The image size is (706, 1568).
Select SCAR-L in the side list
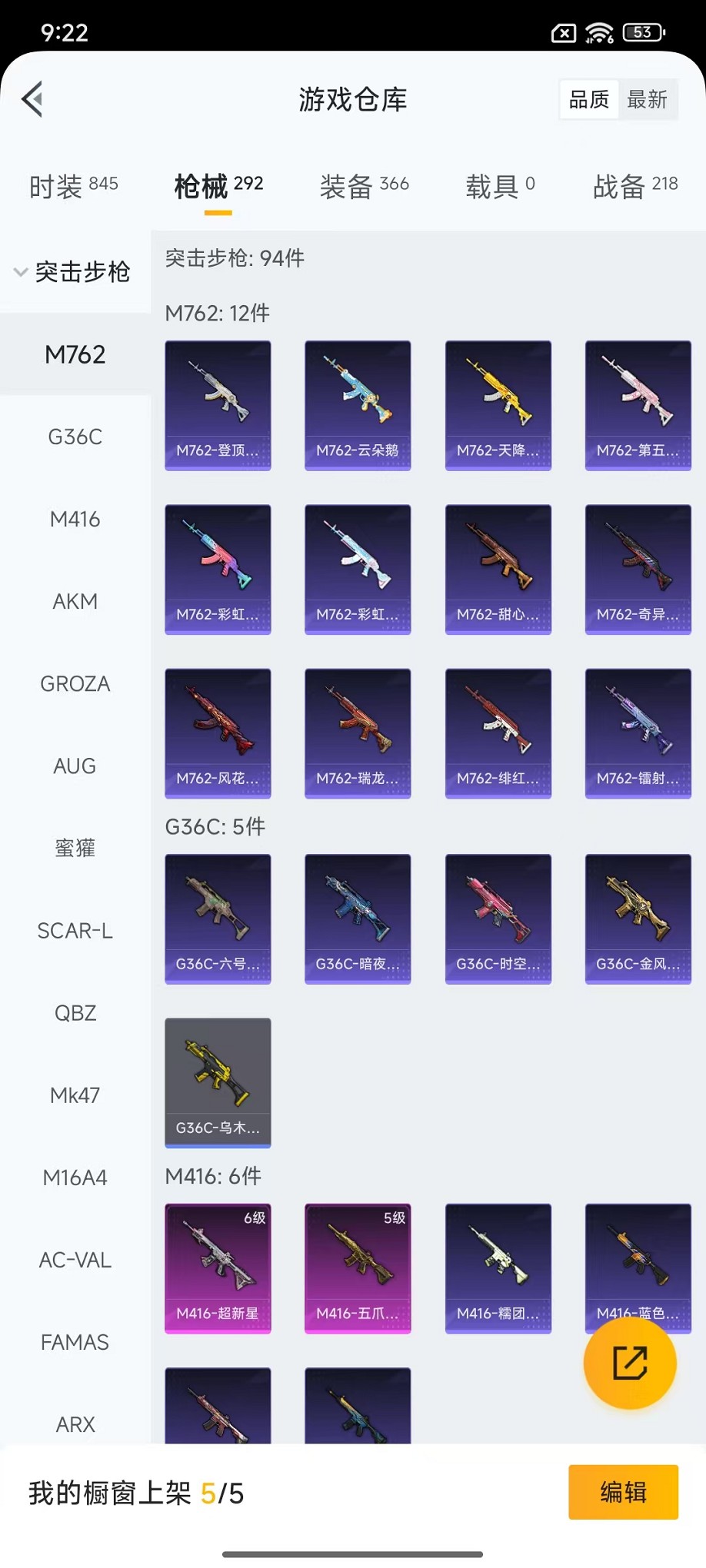pyautogui.click(x=75, y=931)
